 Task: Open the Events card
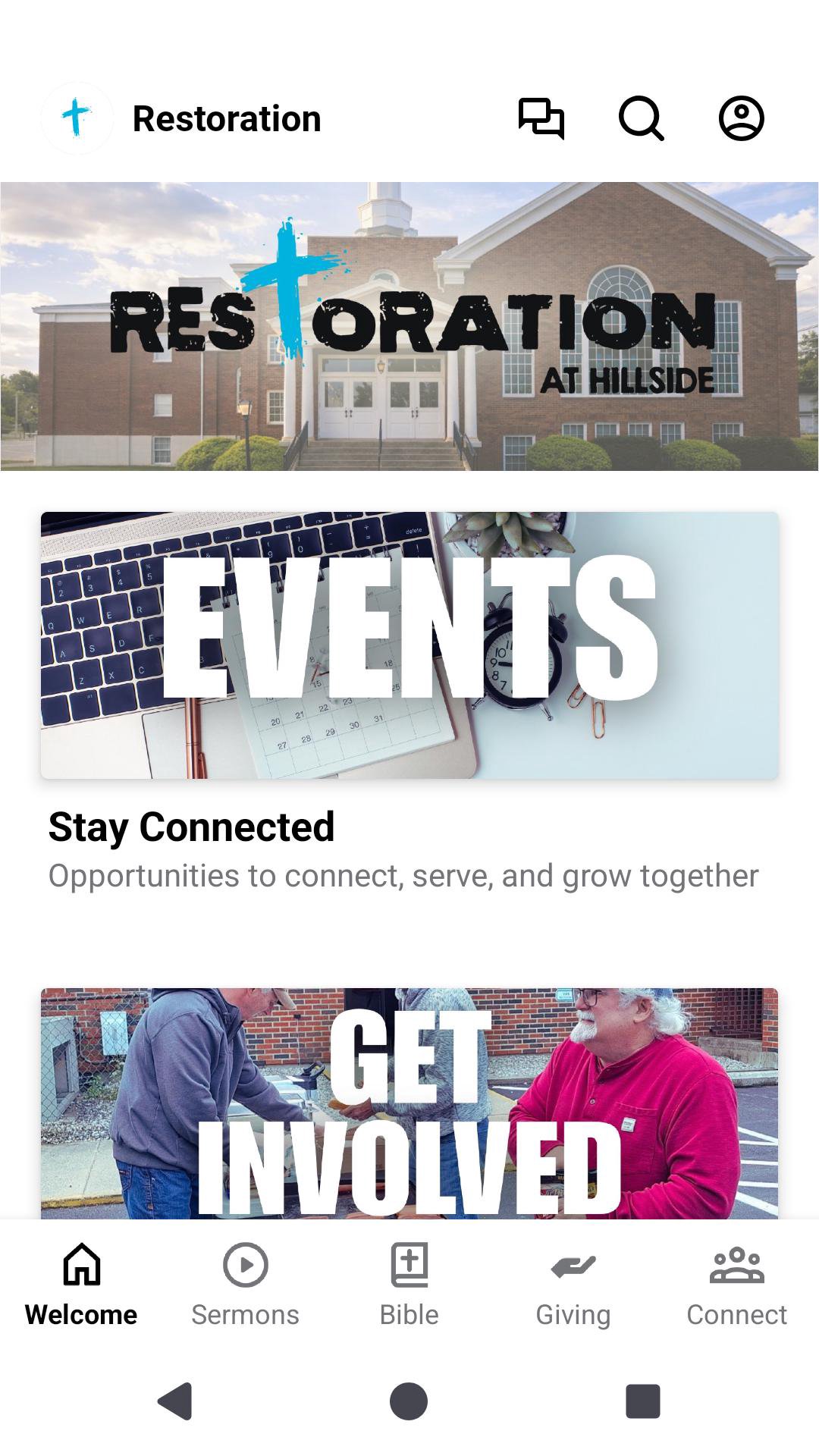coord(409,645)
